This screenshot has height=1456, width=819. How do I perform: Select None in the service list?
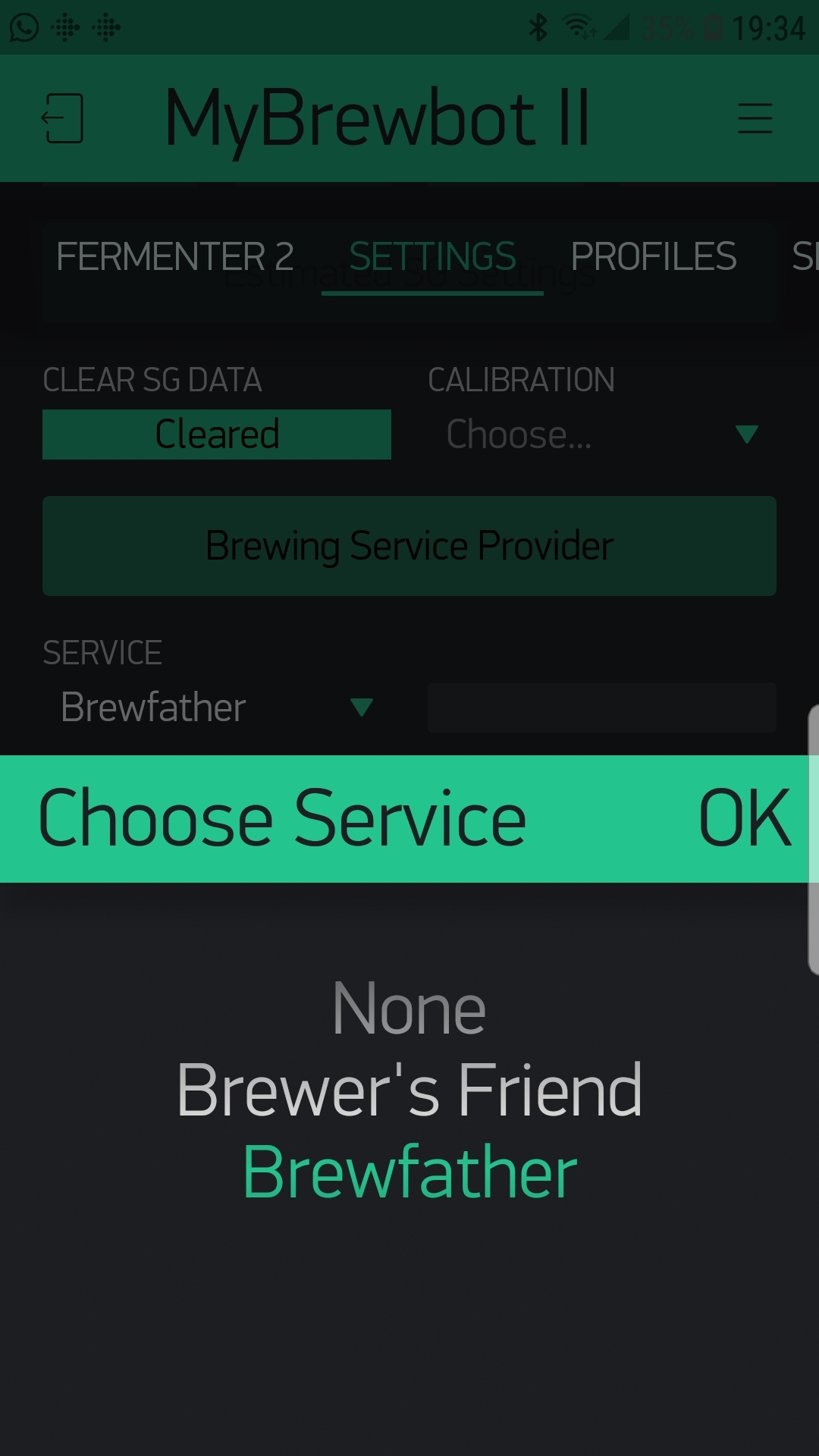[x=409, y=1008]
